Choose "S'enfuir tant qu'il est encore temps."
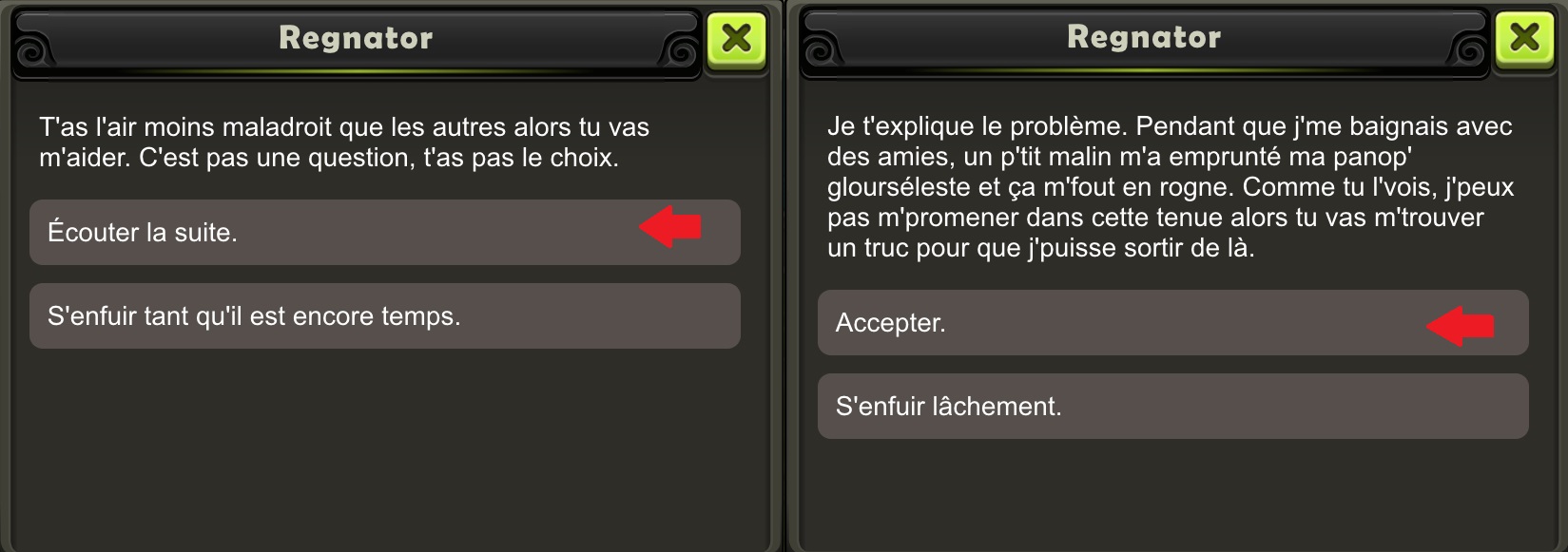1568x552 pixels. click(x=384, y=316)
